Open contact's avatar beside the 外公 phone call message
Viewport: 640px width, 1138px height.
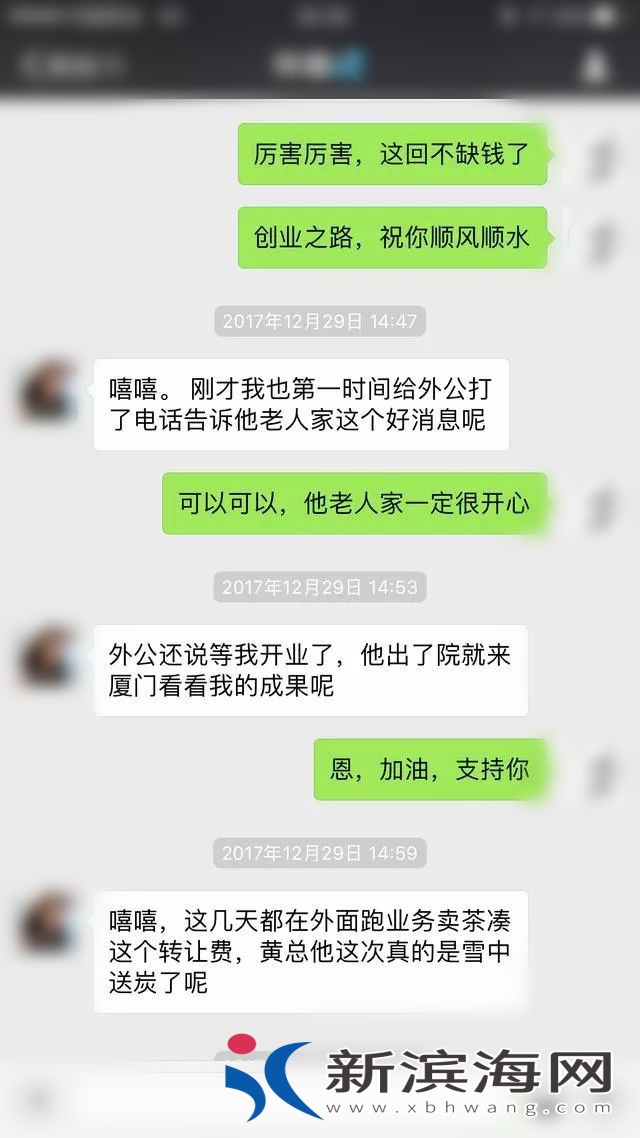point(47,391)
